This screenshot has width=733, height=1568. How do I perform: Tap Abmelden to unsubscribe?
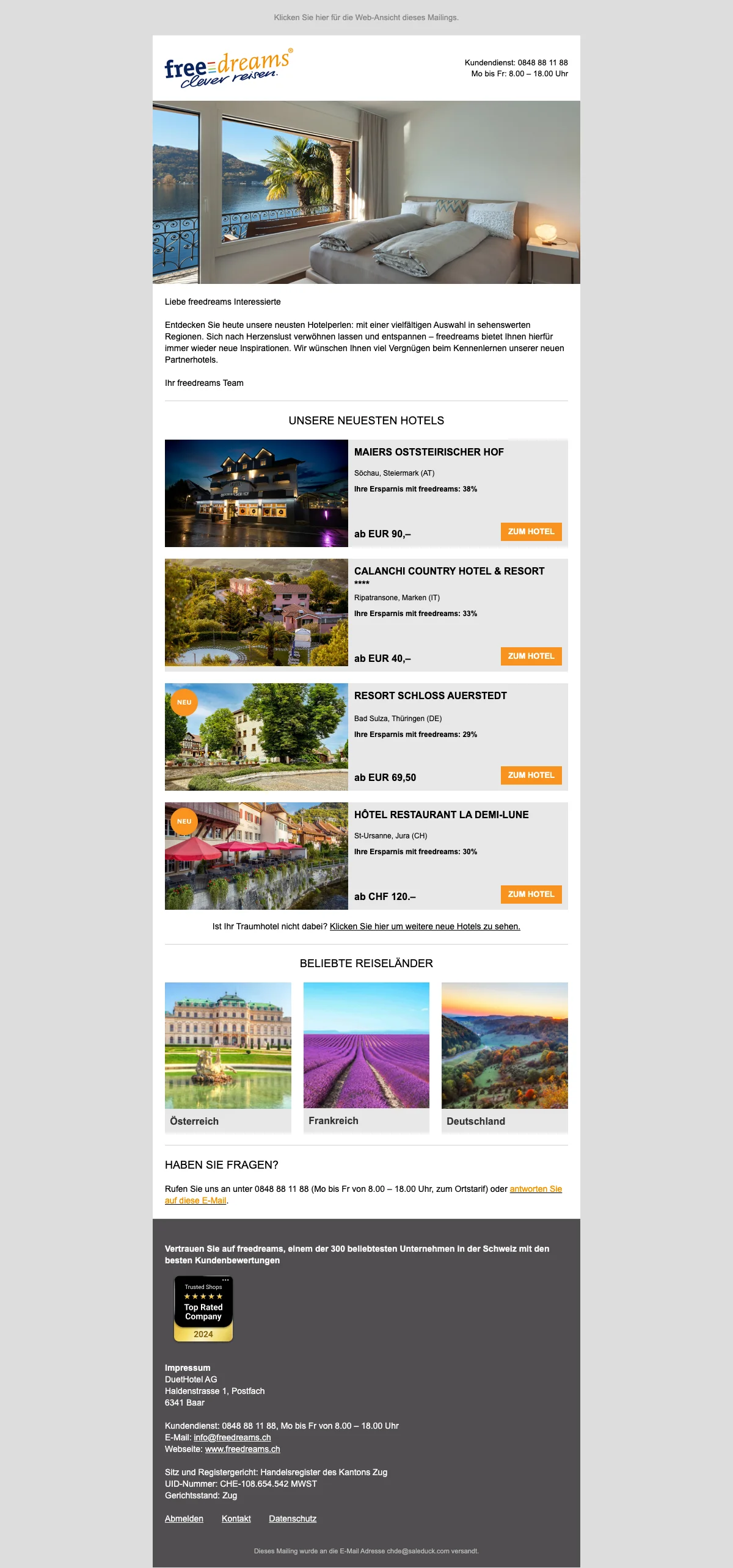coord(184,1519)
